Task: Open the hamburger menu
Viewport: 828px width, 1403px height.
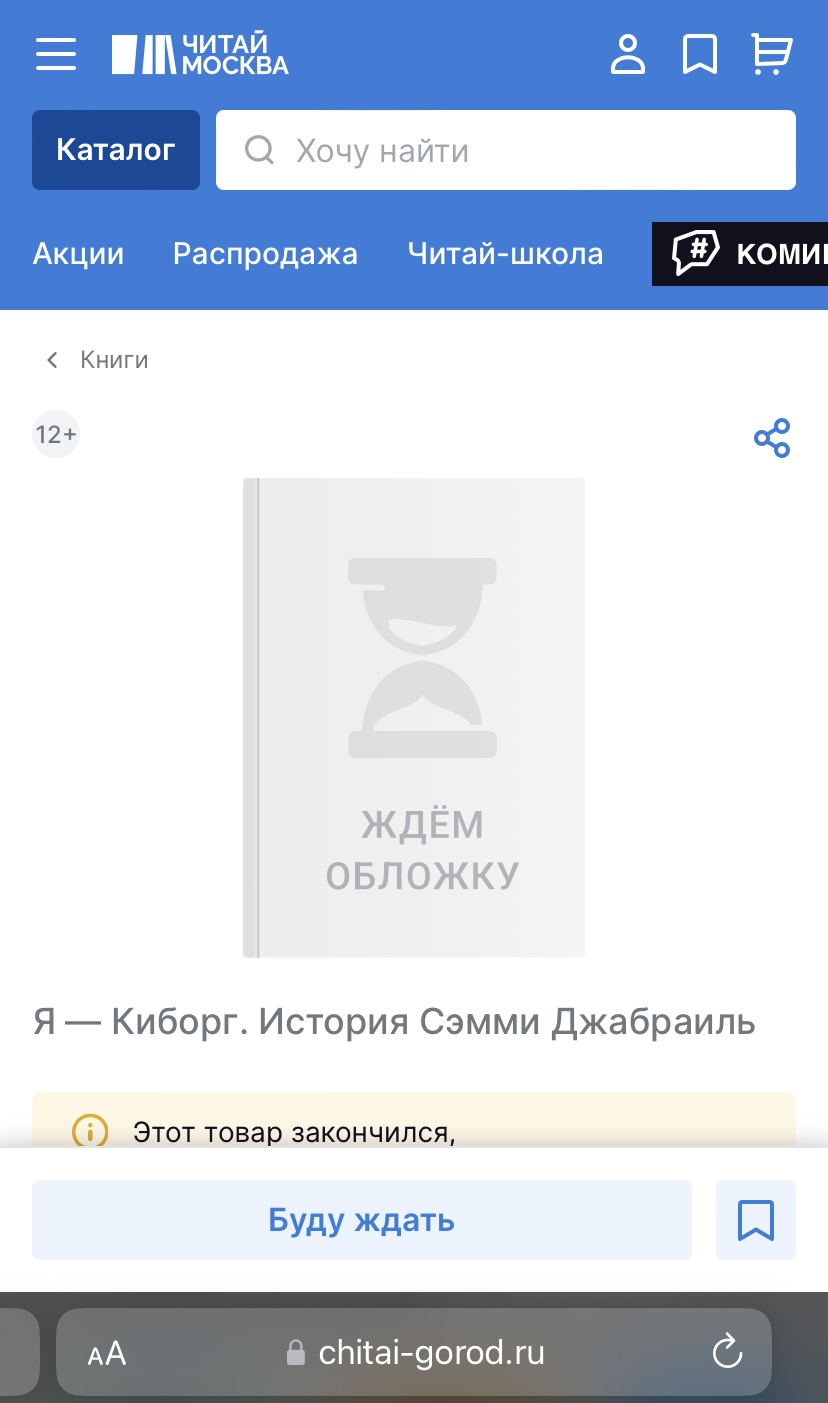Action: pos(56,54)
